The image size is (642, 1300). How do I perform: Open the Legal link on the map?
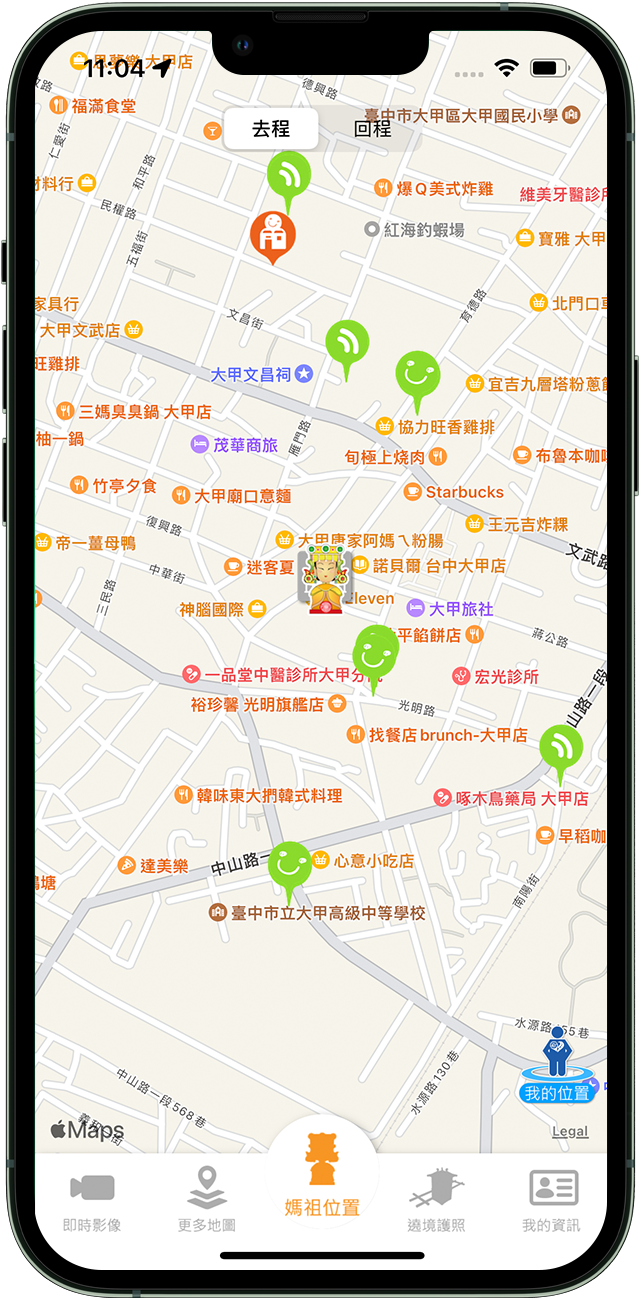[x=570, y=1132]
